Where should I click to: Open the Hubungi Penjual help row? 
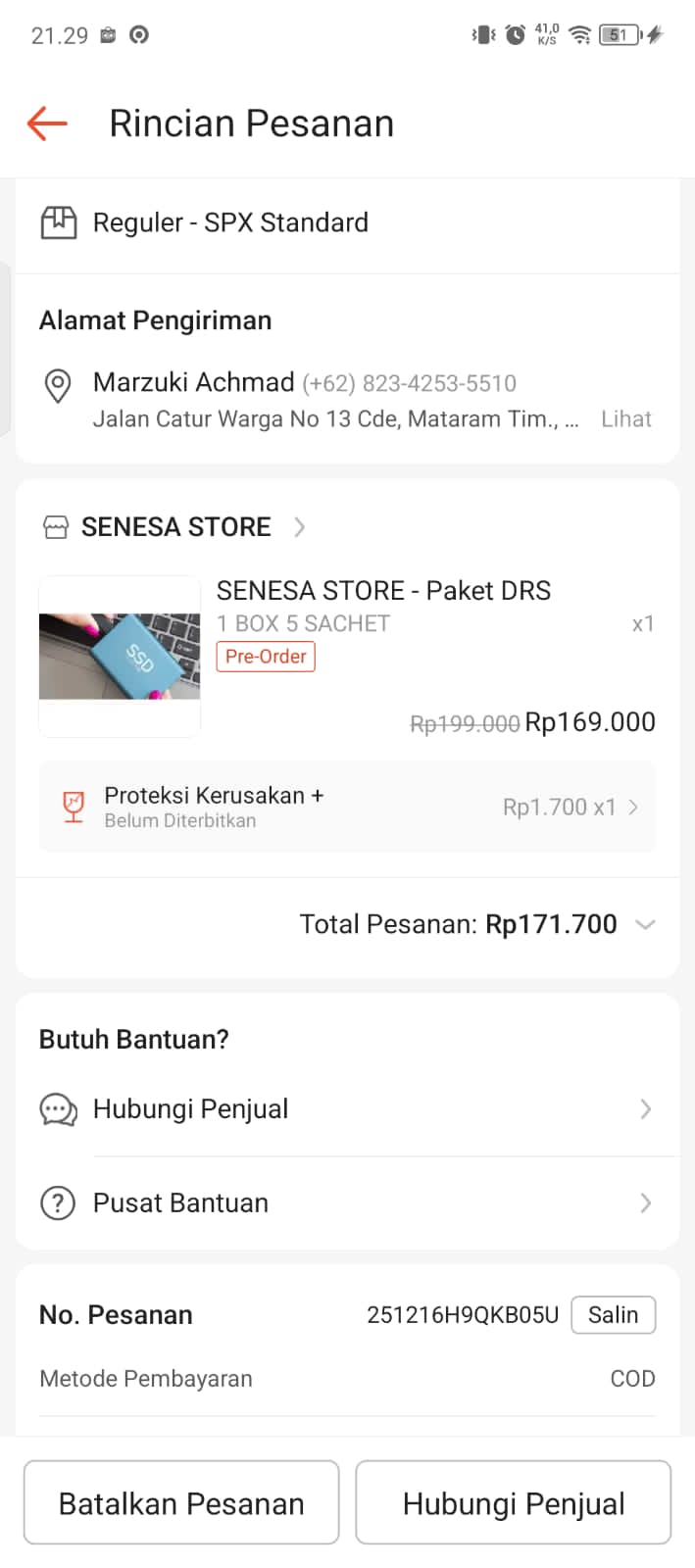(x=347, y=1109)
